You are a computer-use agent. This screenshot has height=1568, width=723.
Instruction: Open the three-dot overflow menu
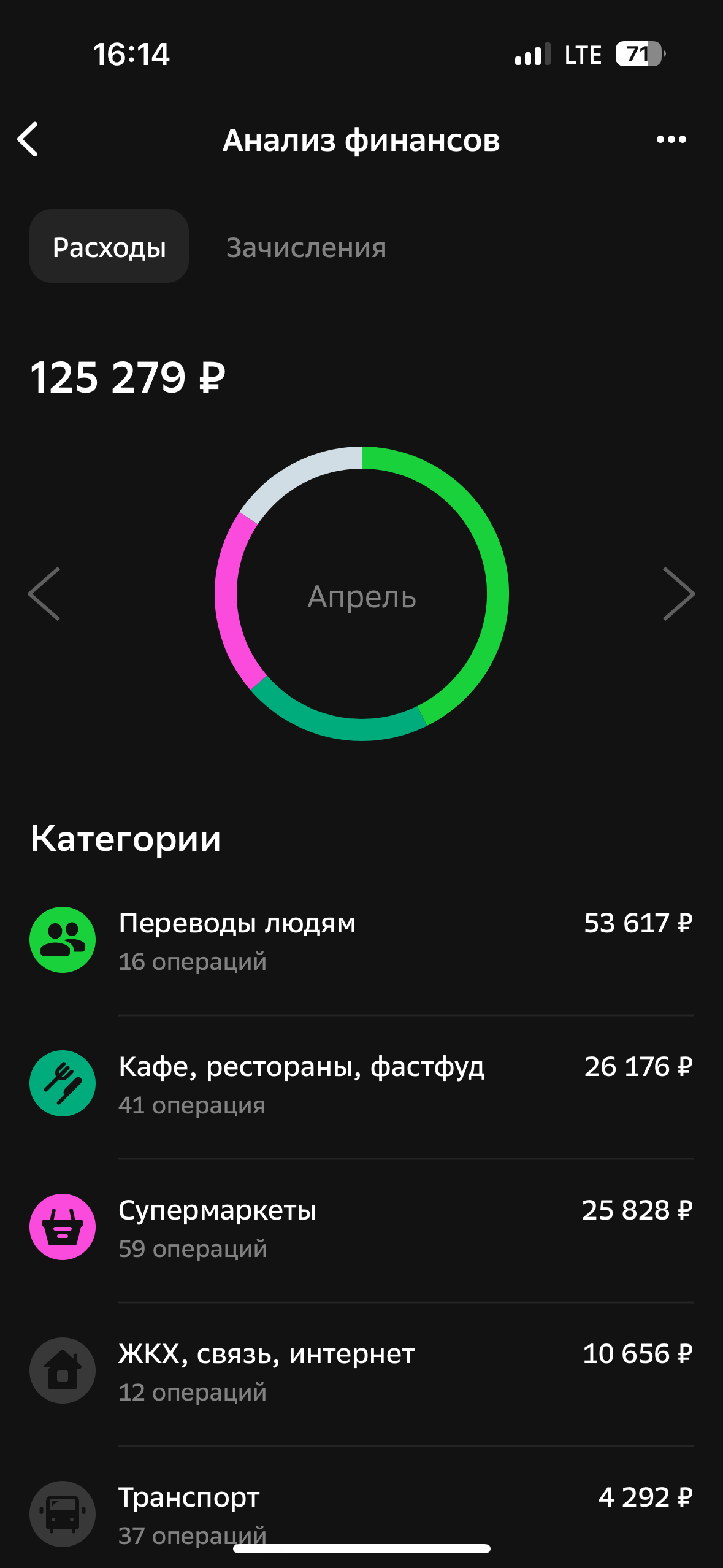pos(671,139)
